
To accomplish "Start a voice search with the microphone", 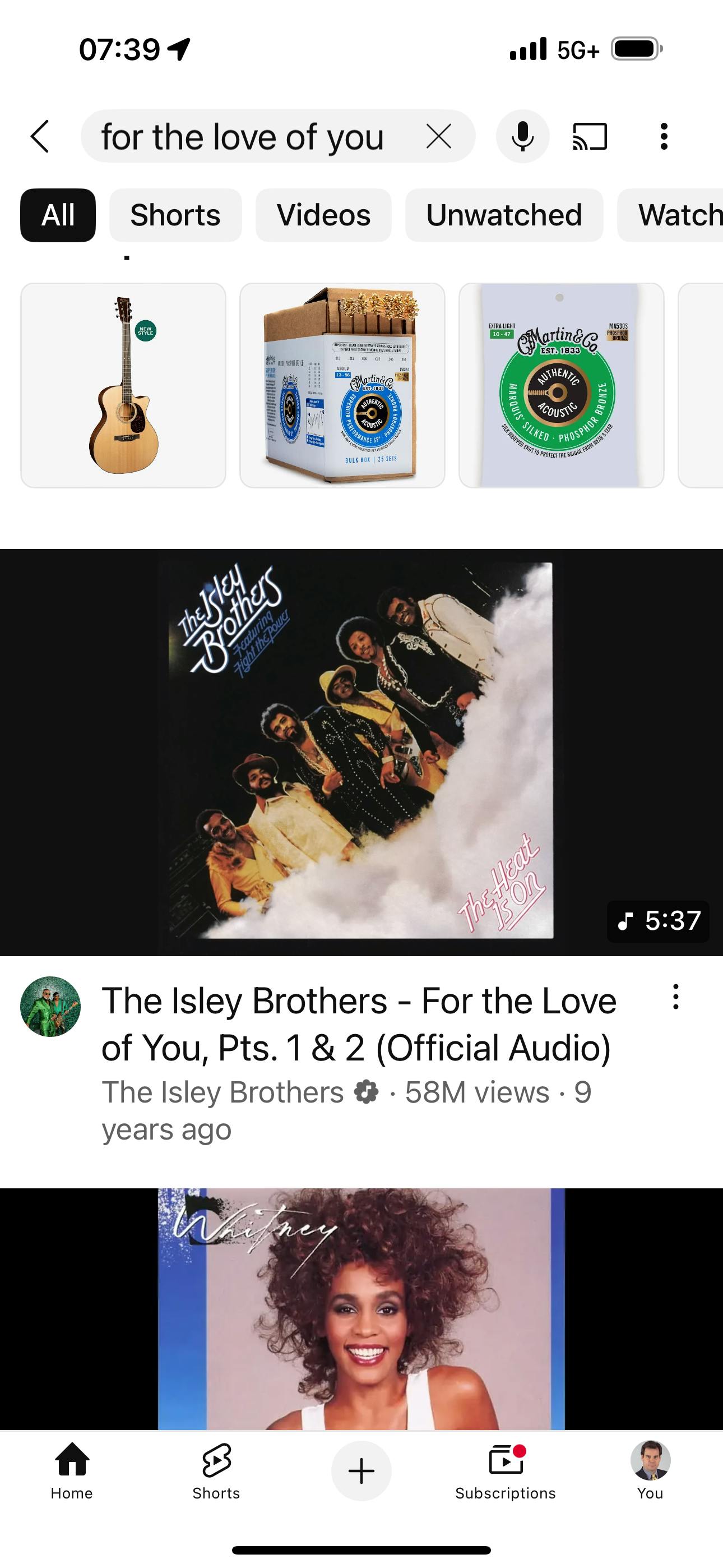I will (x=523, y=136).
